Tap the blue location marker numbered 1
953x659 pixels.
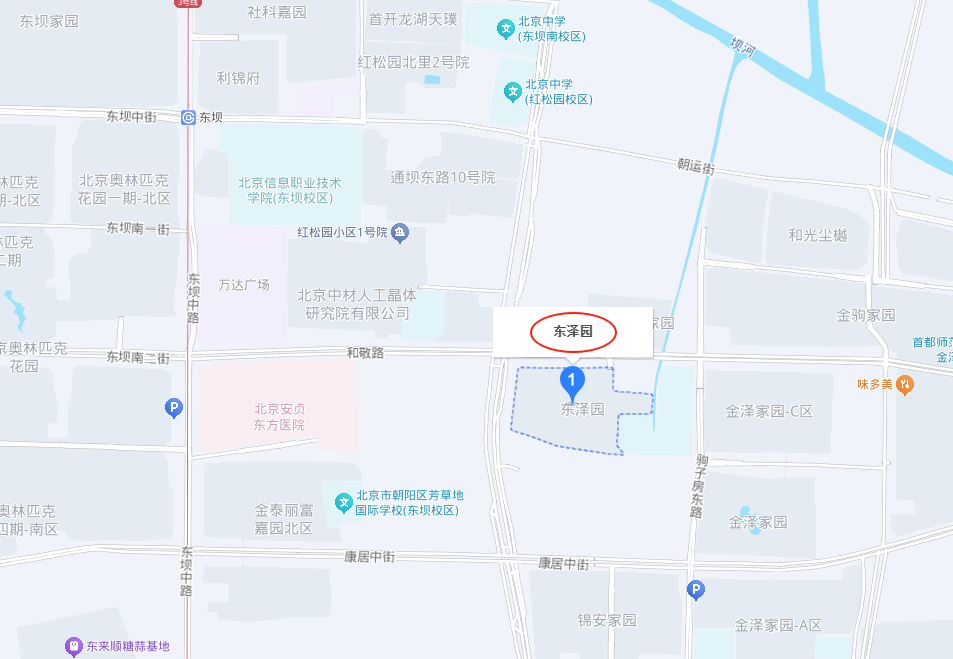point(571,381)
